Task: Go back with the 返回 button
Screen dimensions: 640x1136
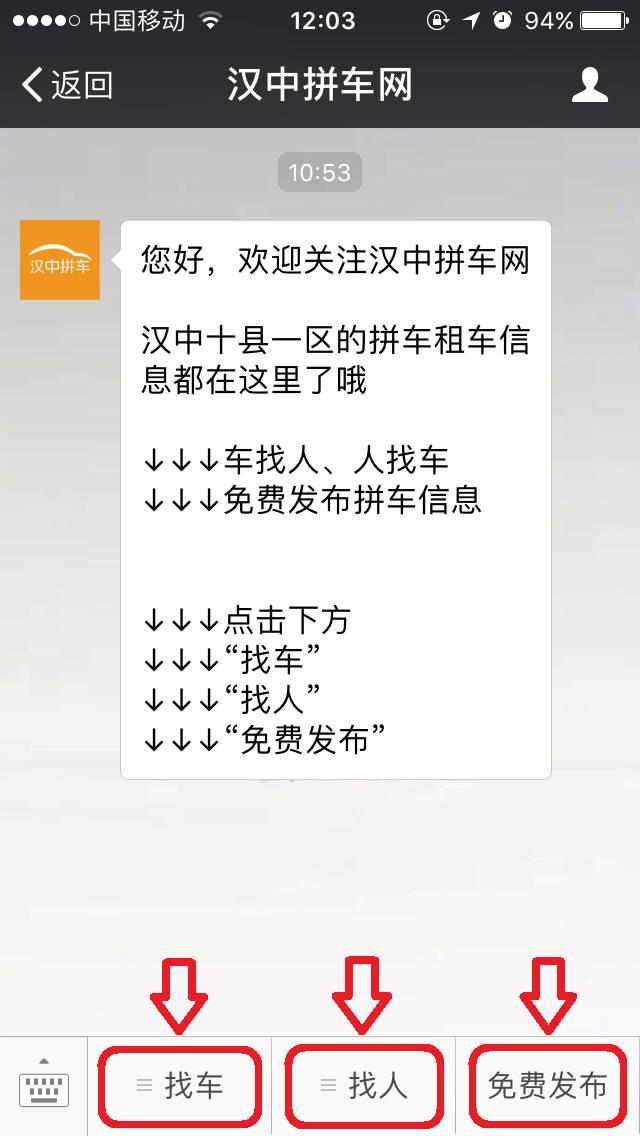Action: tap(66, 86)
